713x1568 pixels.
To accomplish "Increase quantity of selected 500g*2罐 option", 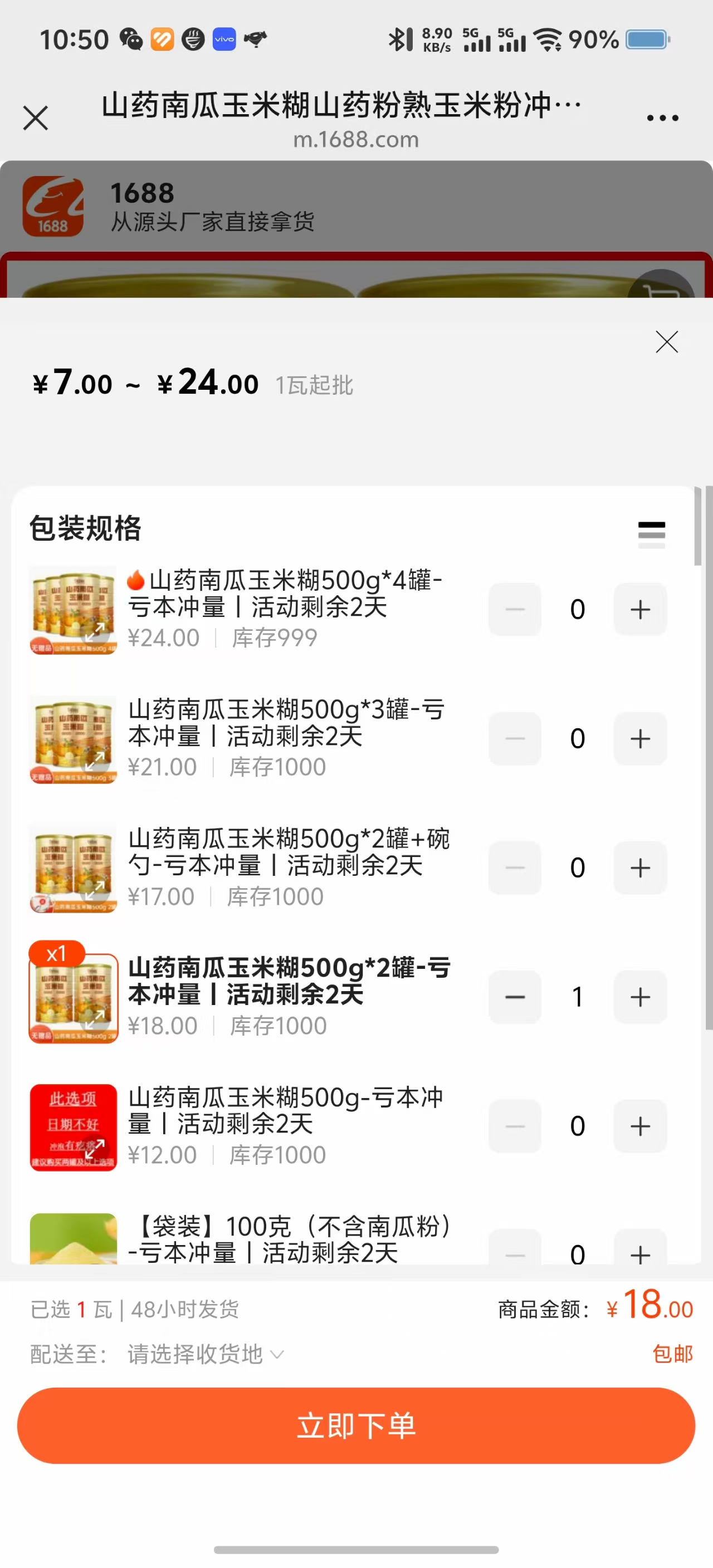I will coord(640,997).
